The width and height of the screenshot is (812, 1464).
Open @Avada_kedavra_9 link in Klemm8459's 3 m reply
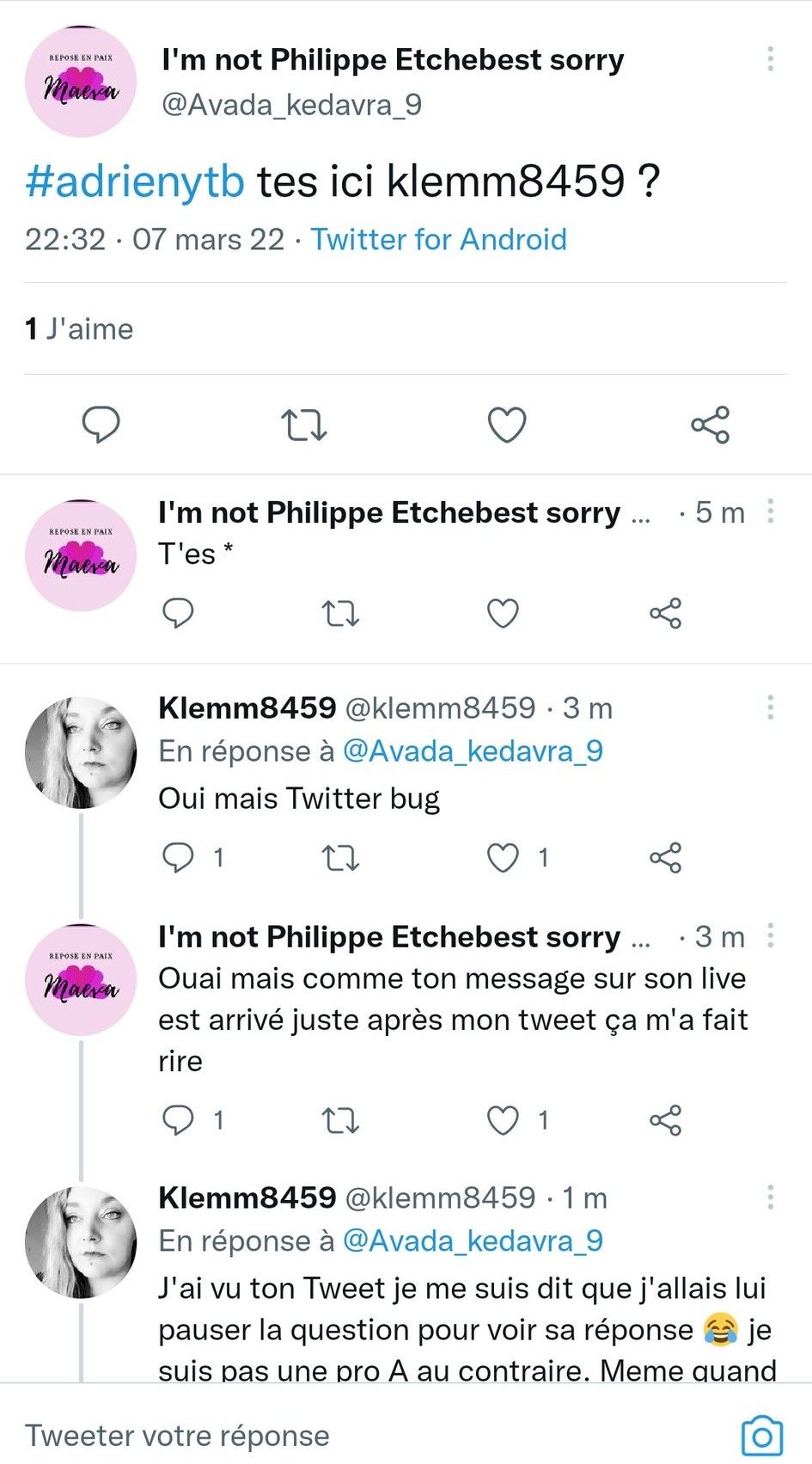[473, 751]
